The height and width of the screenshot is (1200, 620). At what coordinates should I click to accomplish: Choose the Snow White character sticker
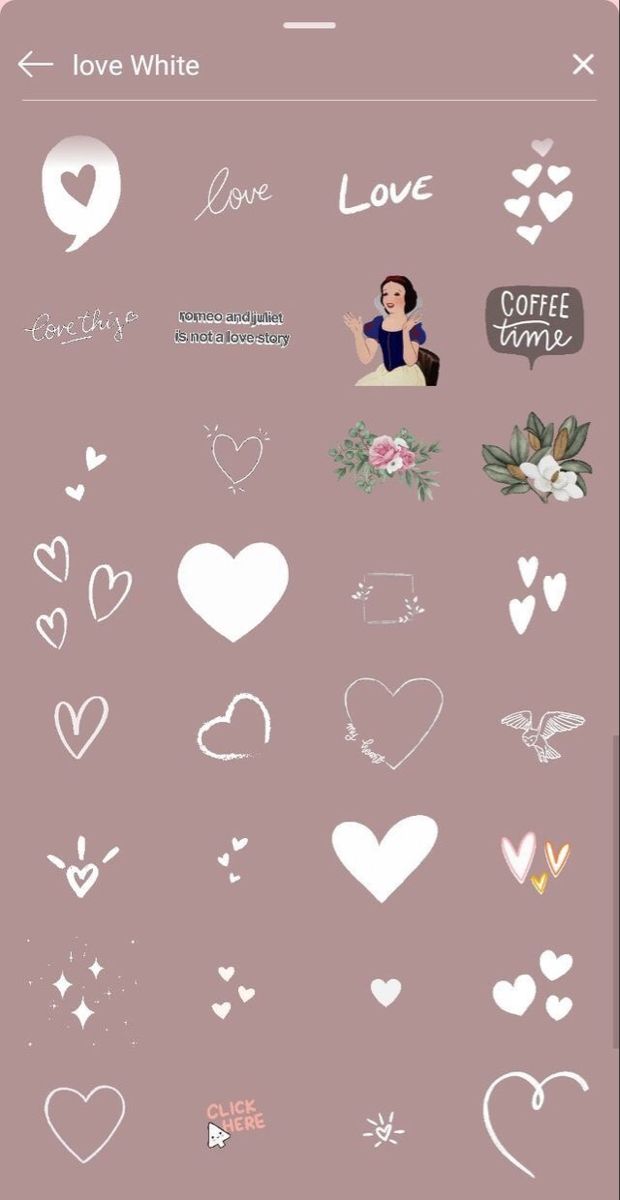click(388, 330)
